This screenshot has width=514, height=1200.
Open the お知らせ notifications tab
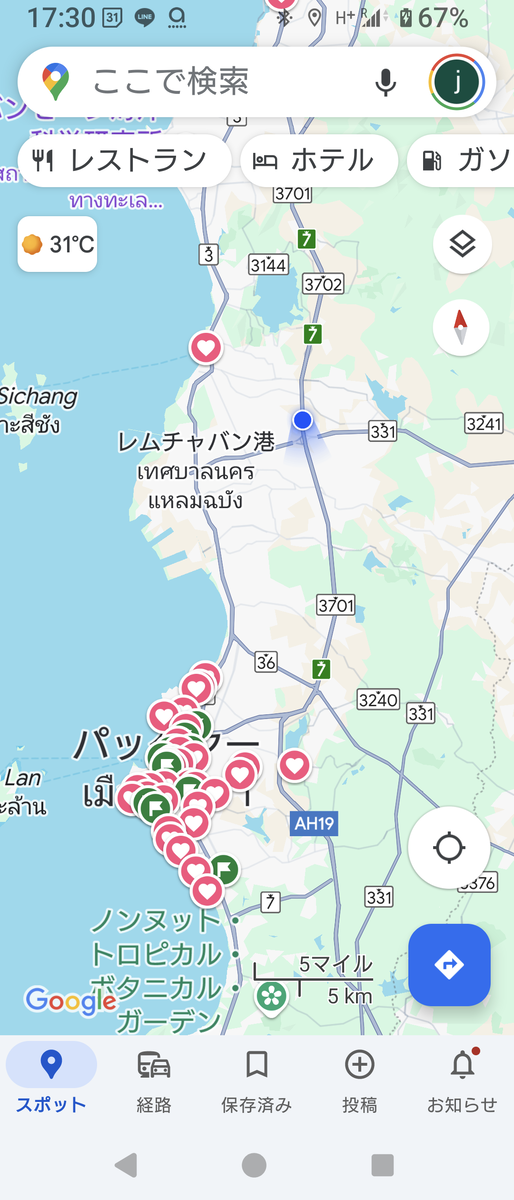tap(462, 1082)
